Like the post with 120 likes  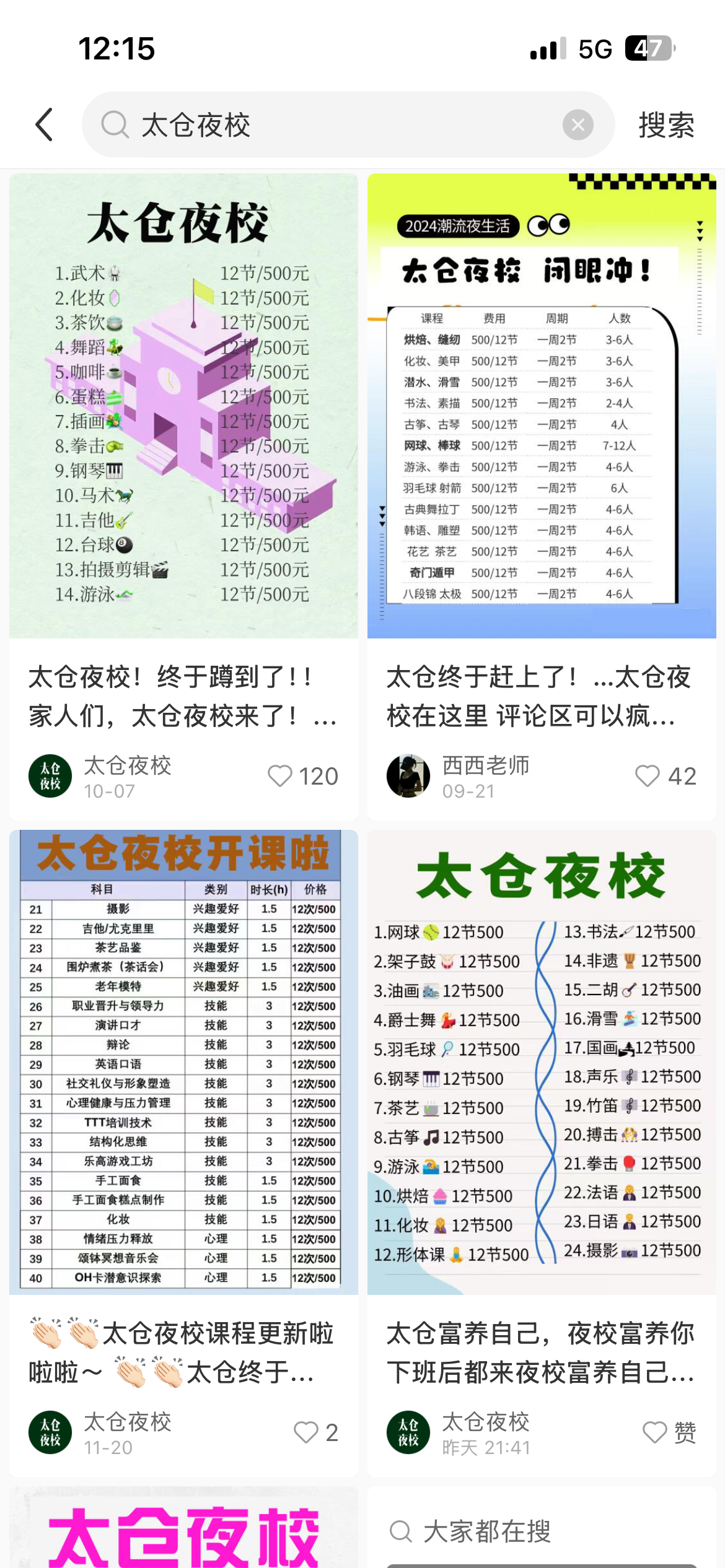(280, 776)
